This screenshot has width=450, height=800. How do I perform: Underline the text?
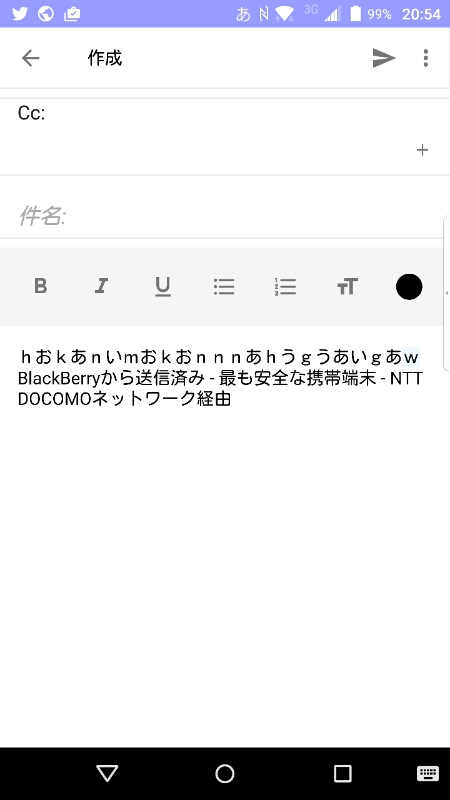(x=163, y=287)
